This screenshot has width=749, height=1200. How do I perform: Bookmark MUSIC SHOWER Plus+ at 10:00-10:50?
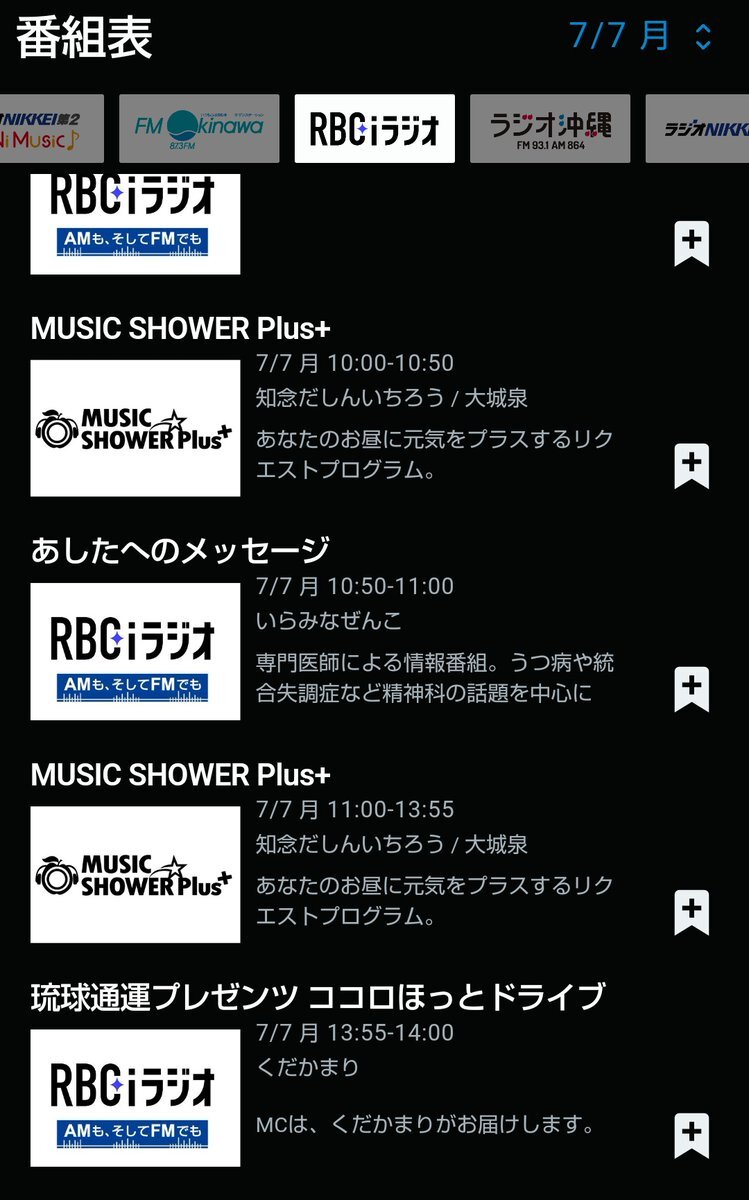(x=691, y=466)
